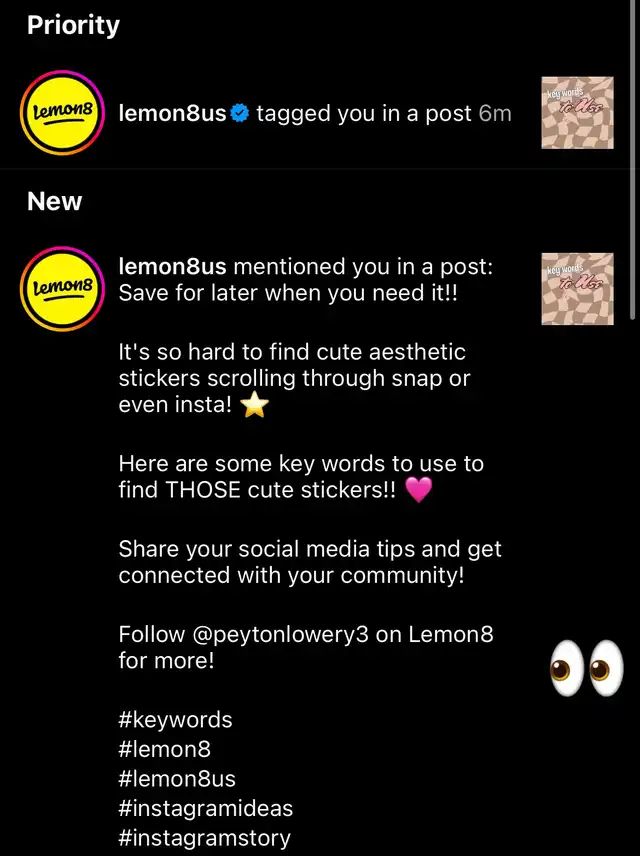Open the mentioned post thumbnail under New
The image size is (640, 856).
(x=577, y=288)
